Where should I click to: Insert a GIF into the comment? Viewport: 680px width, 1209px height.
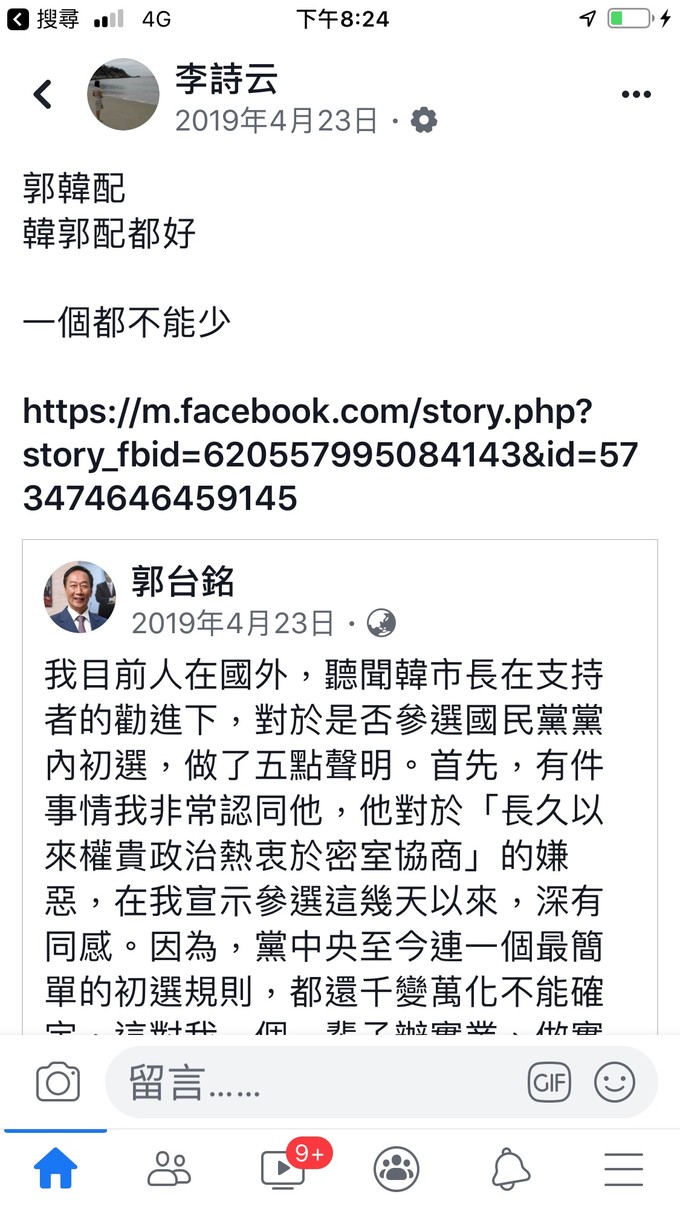549,1083
